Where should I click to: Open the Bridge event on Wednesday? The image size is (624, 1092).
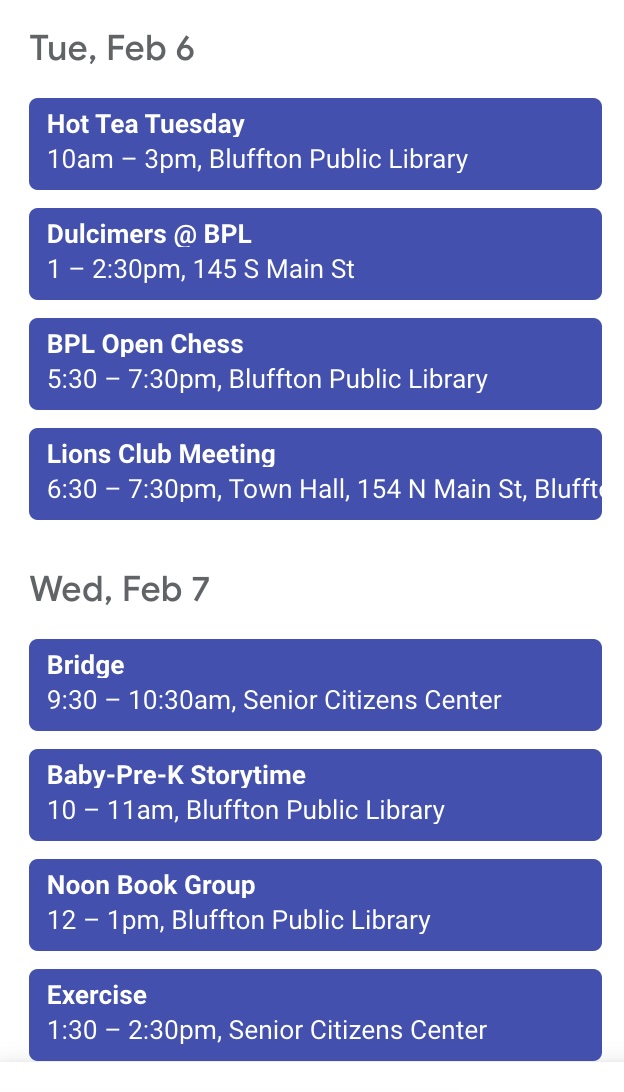coord(315,685)
